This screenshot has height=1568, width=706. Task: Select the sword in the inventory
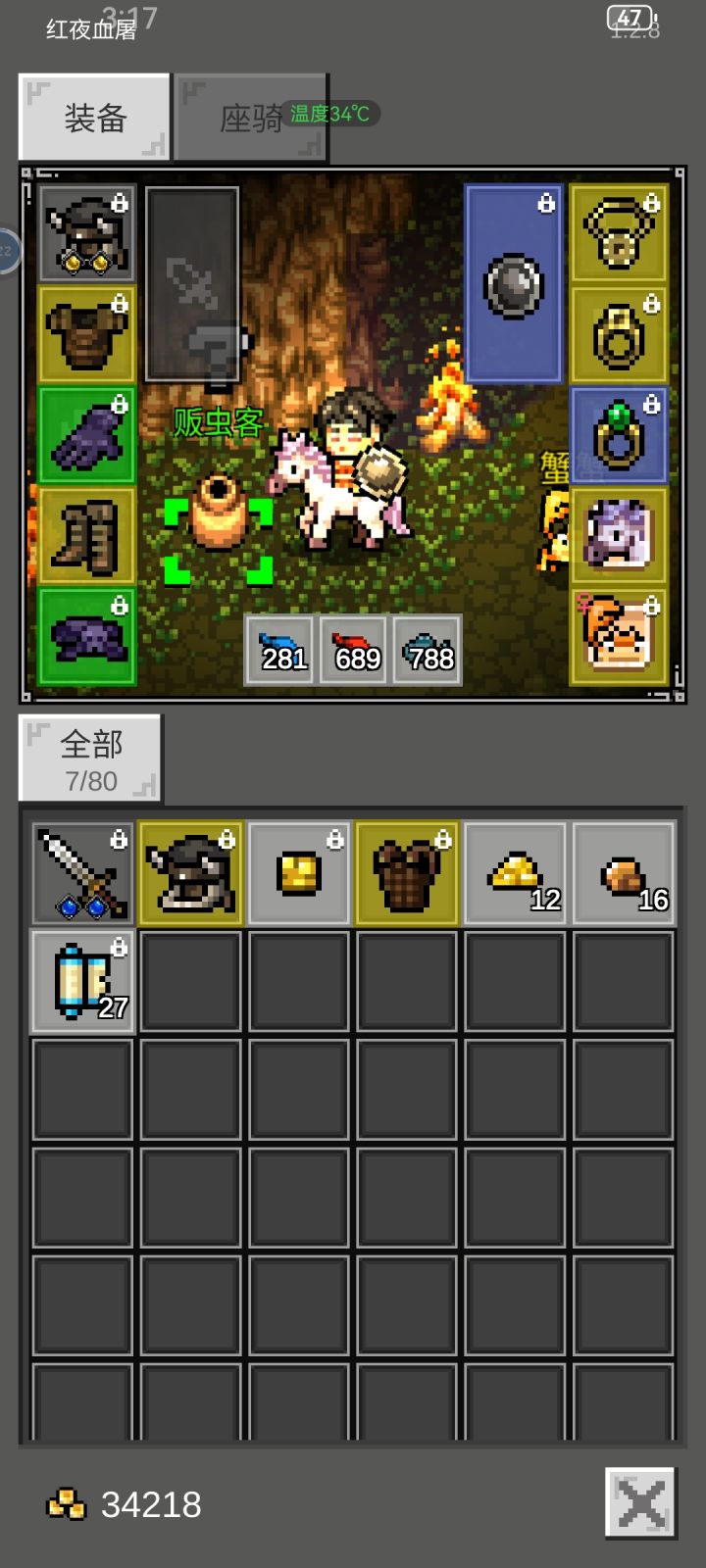tap(82, 872)
